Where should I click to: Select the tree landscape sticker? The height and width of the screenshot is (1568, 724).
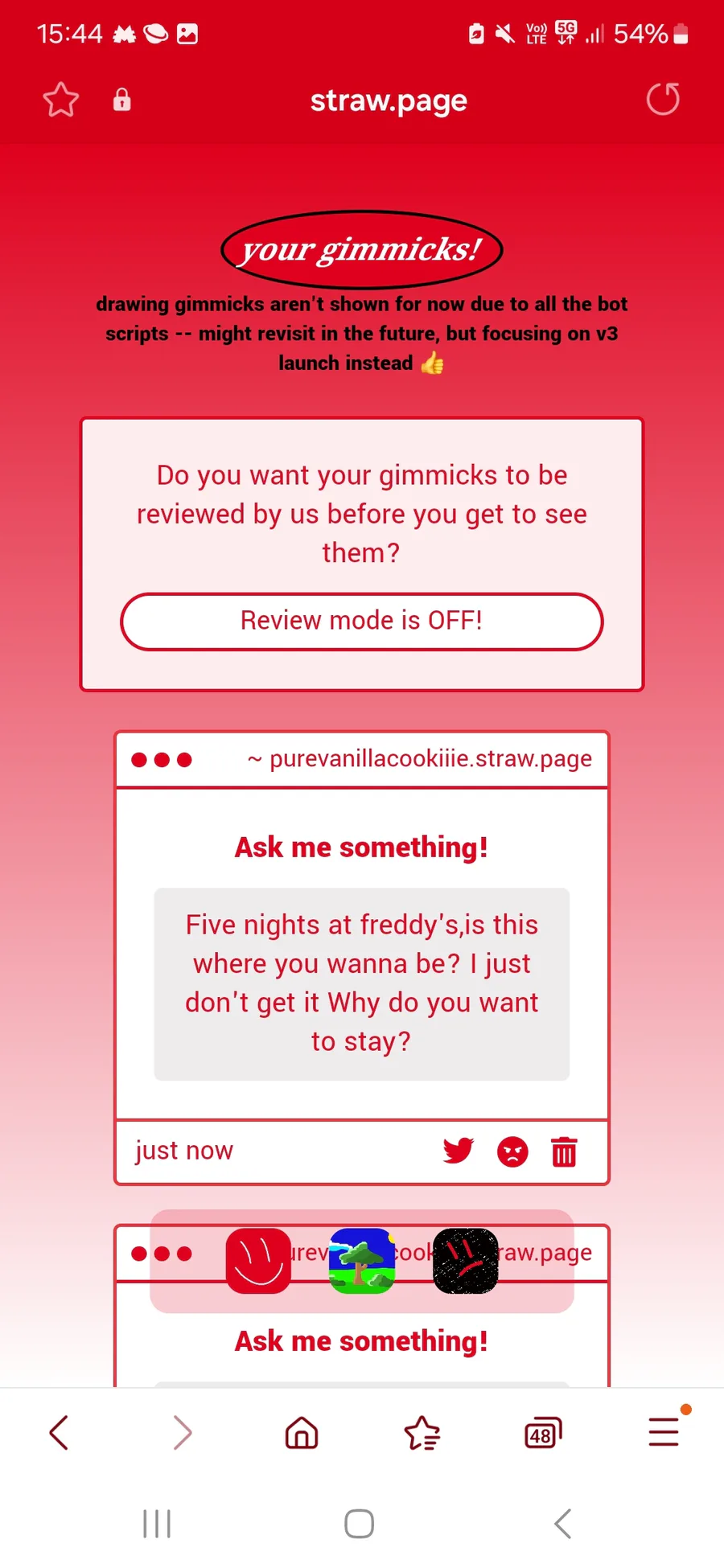tap(362, 1261)
